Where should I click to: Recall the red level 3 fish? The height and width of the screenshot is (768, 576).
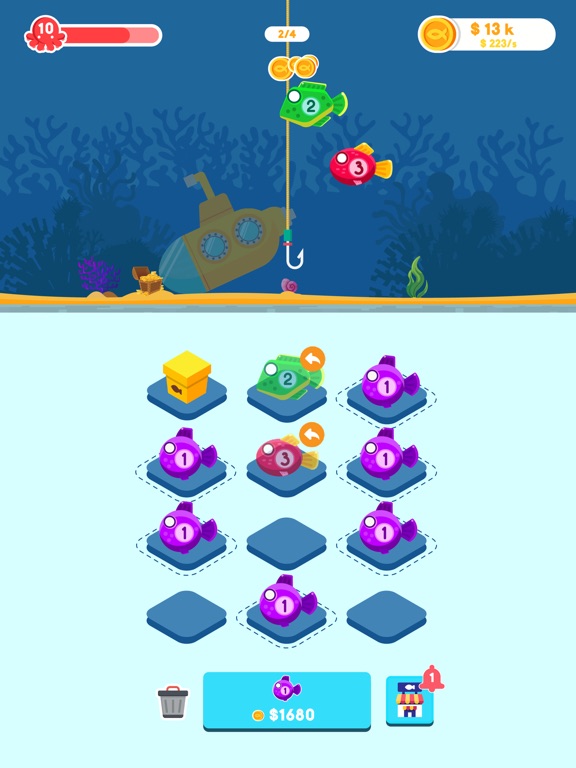[x=312, y=434]
